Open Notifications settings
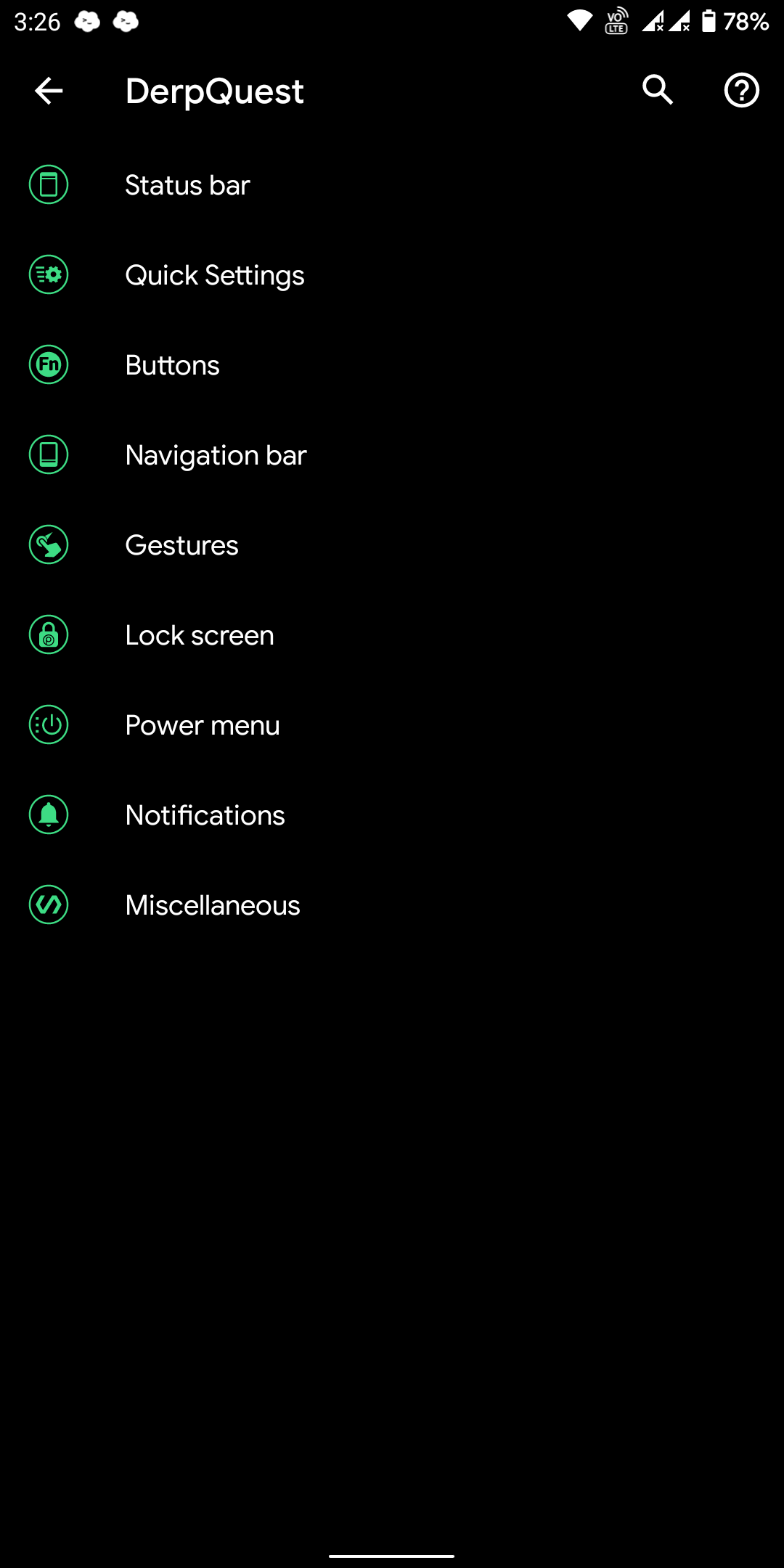 click(392, 814)
